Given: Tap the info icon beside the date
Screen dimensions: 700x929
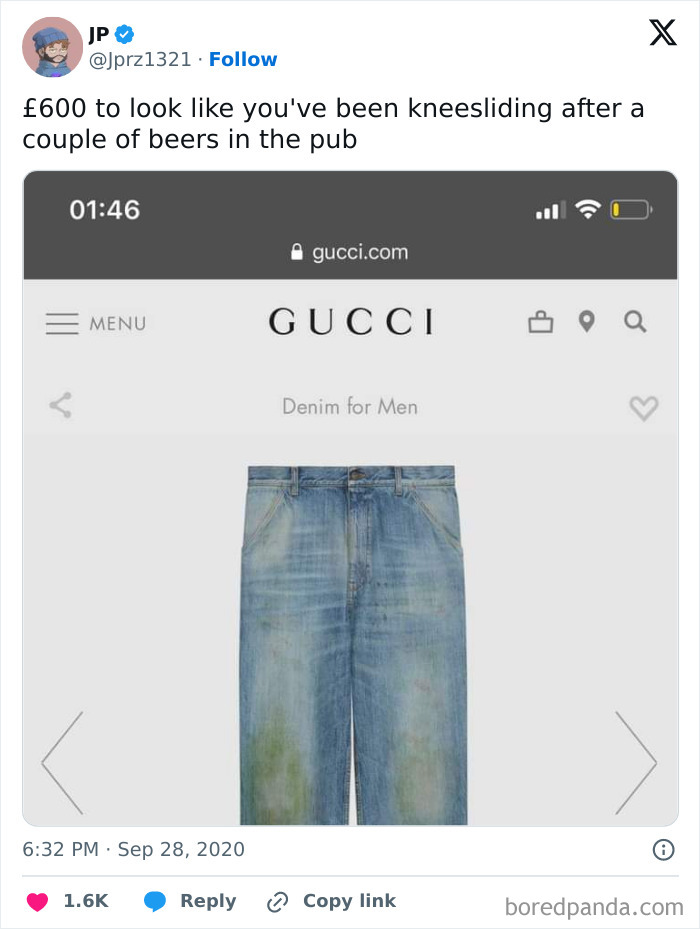Looking at the screenshot, I should coord(663,850).
